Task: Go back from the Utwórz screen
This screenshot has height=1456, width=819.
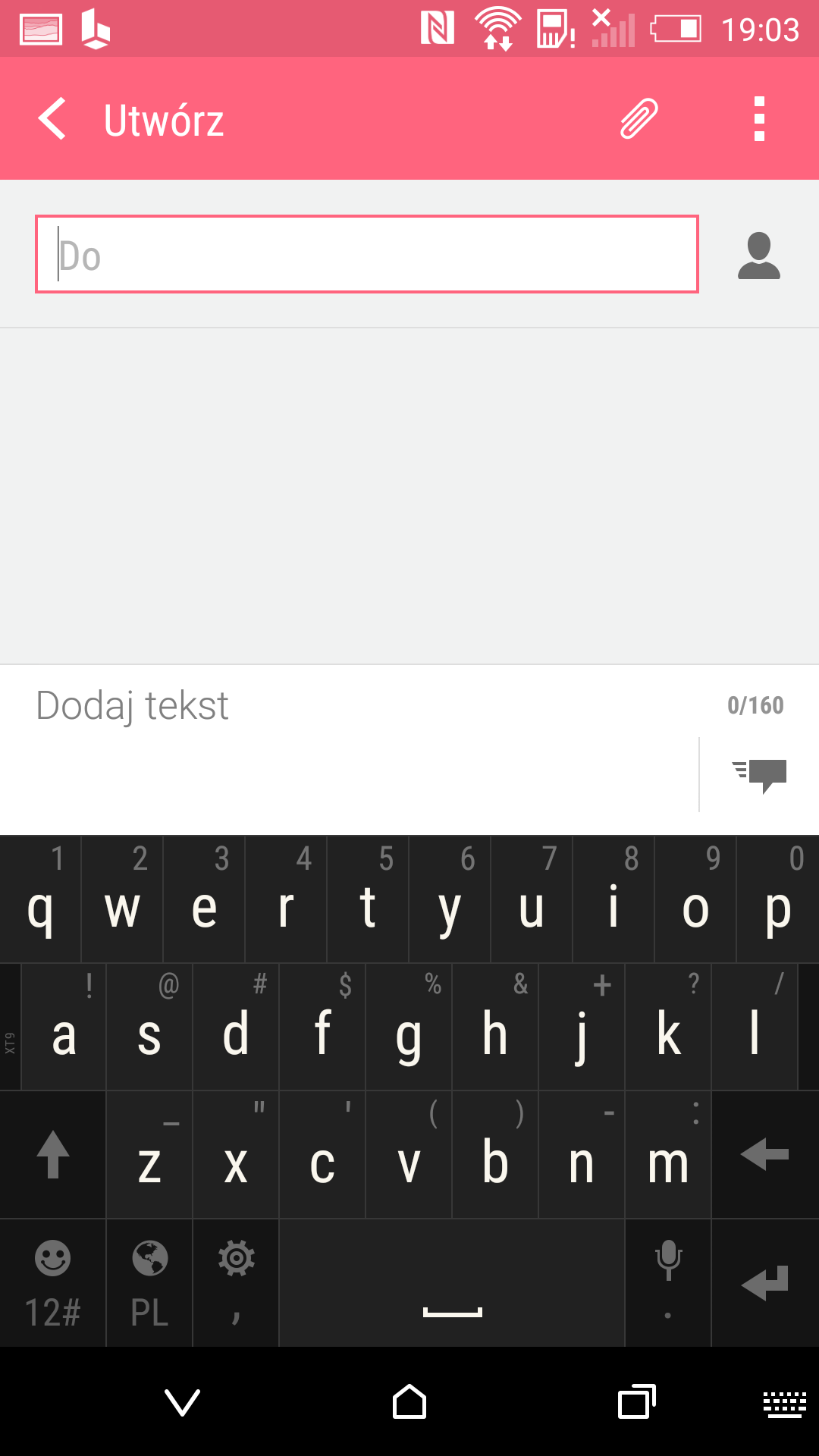Action: click(x=53, y=119)
